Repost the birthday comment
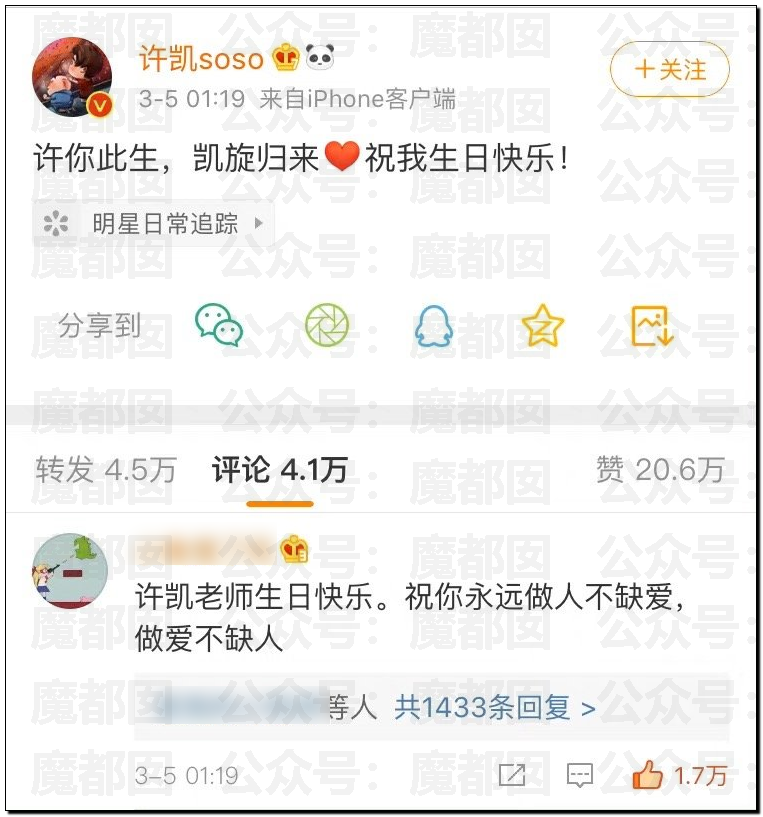 coord(512,775)
